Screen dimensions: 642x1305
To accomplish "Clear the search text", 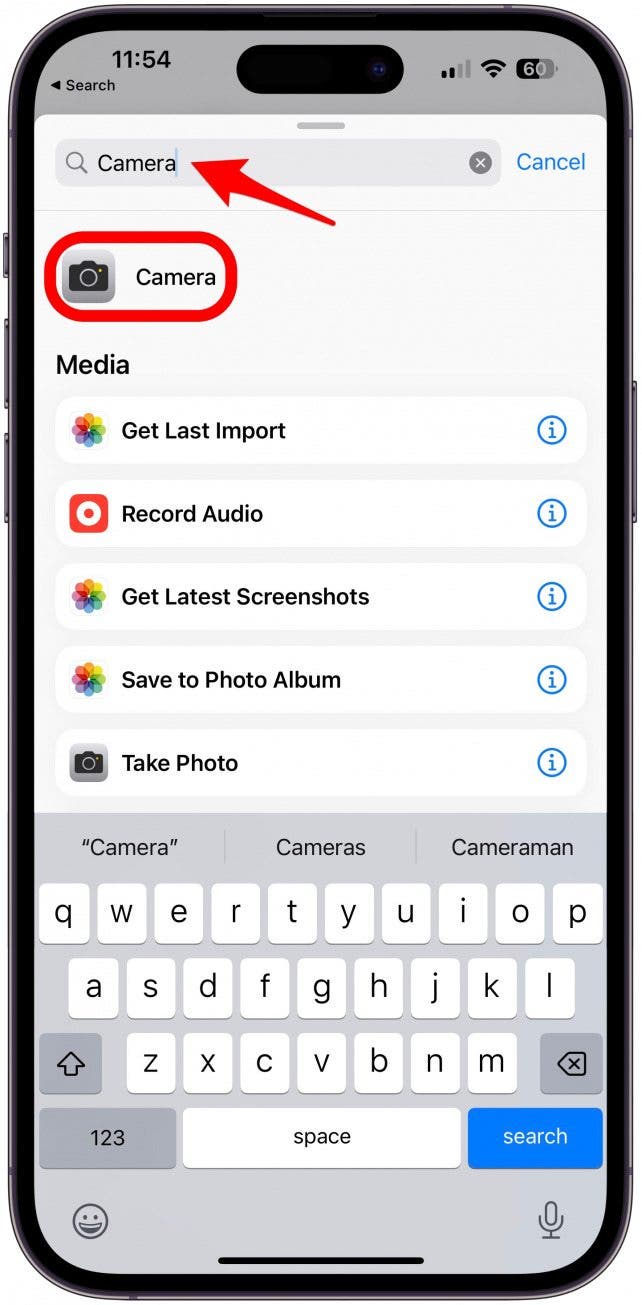I will (x=481, y=163).
